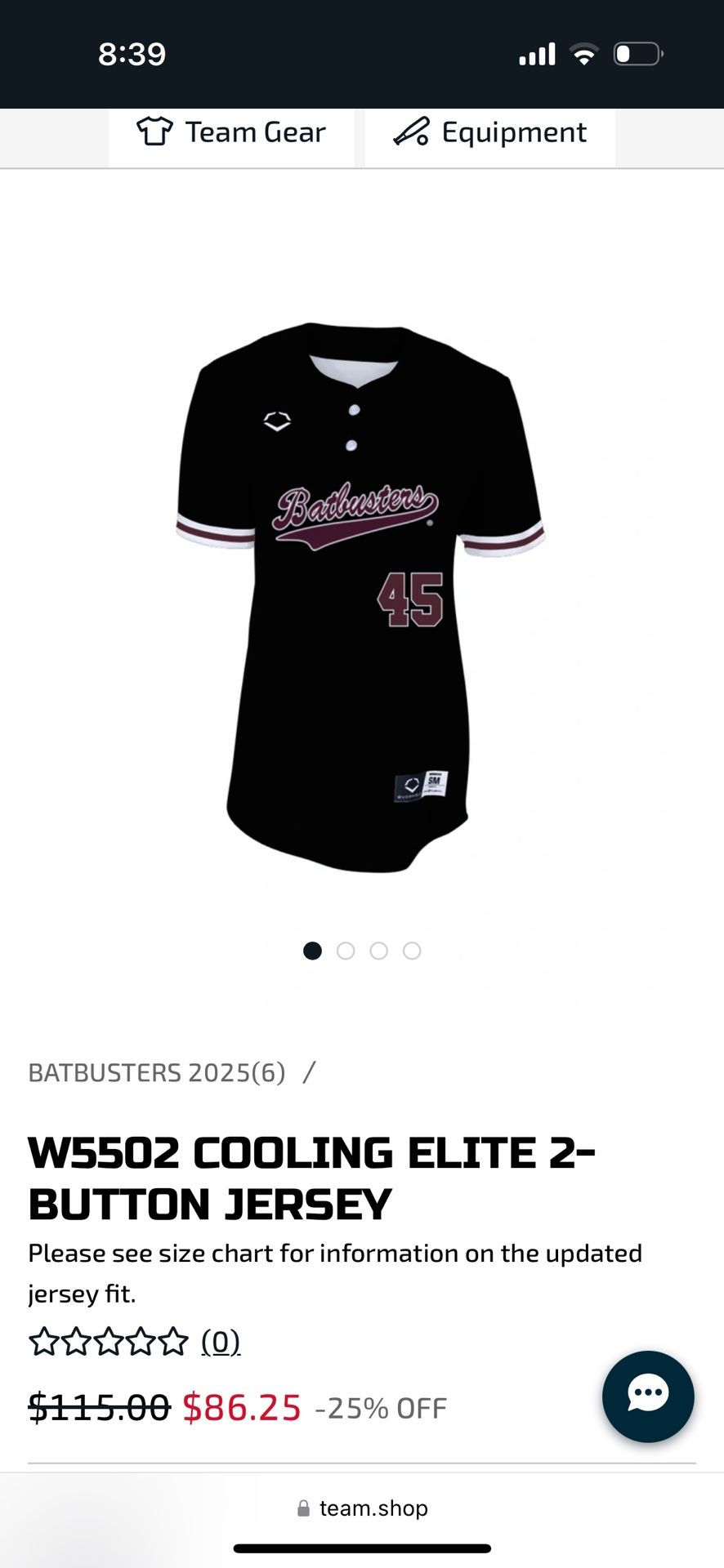Click the baseball bat icon beside Equipment
This screenshot has height=1568, width=724.
(413, 132)
